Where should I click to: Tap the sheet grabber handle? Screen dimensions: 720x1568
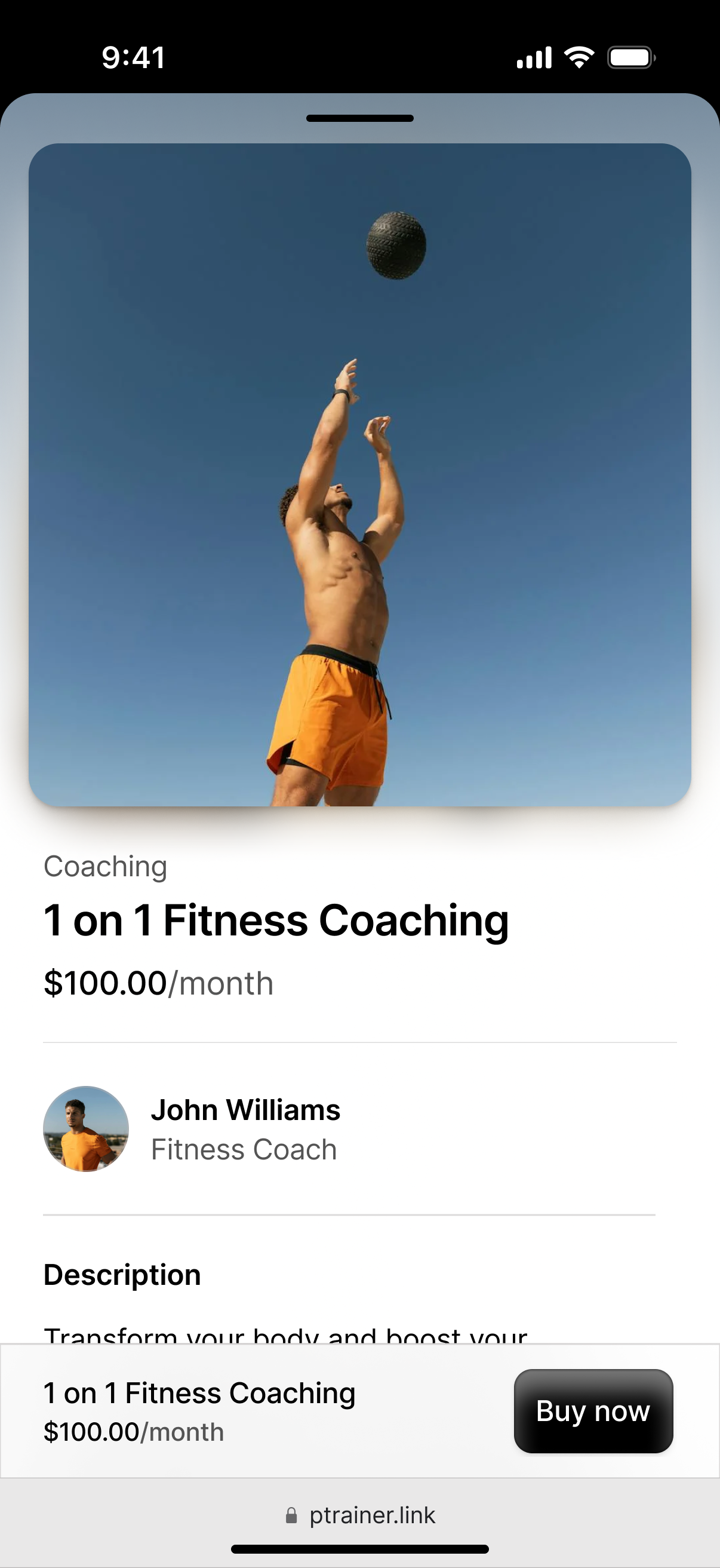pos(359,118)
